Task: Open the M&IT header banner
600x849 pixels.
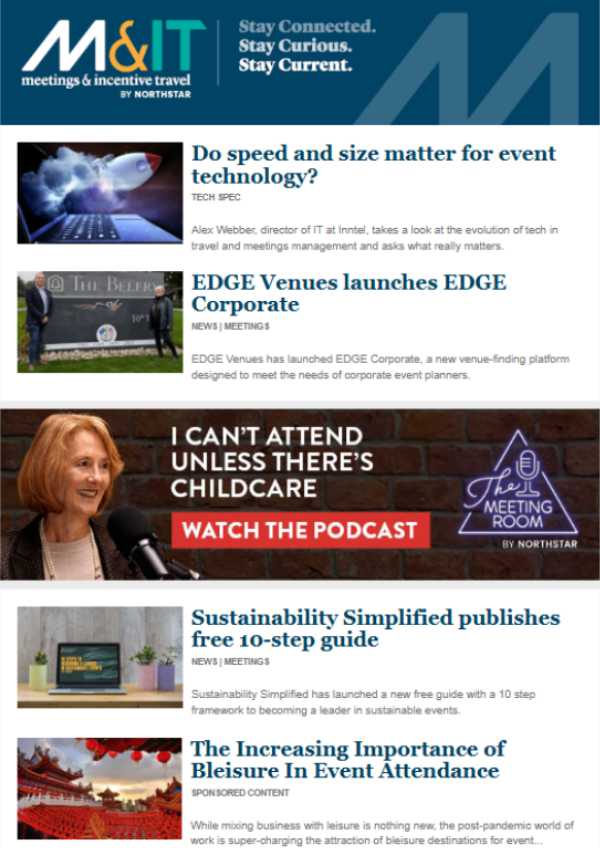Action: click(300, 62)
